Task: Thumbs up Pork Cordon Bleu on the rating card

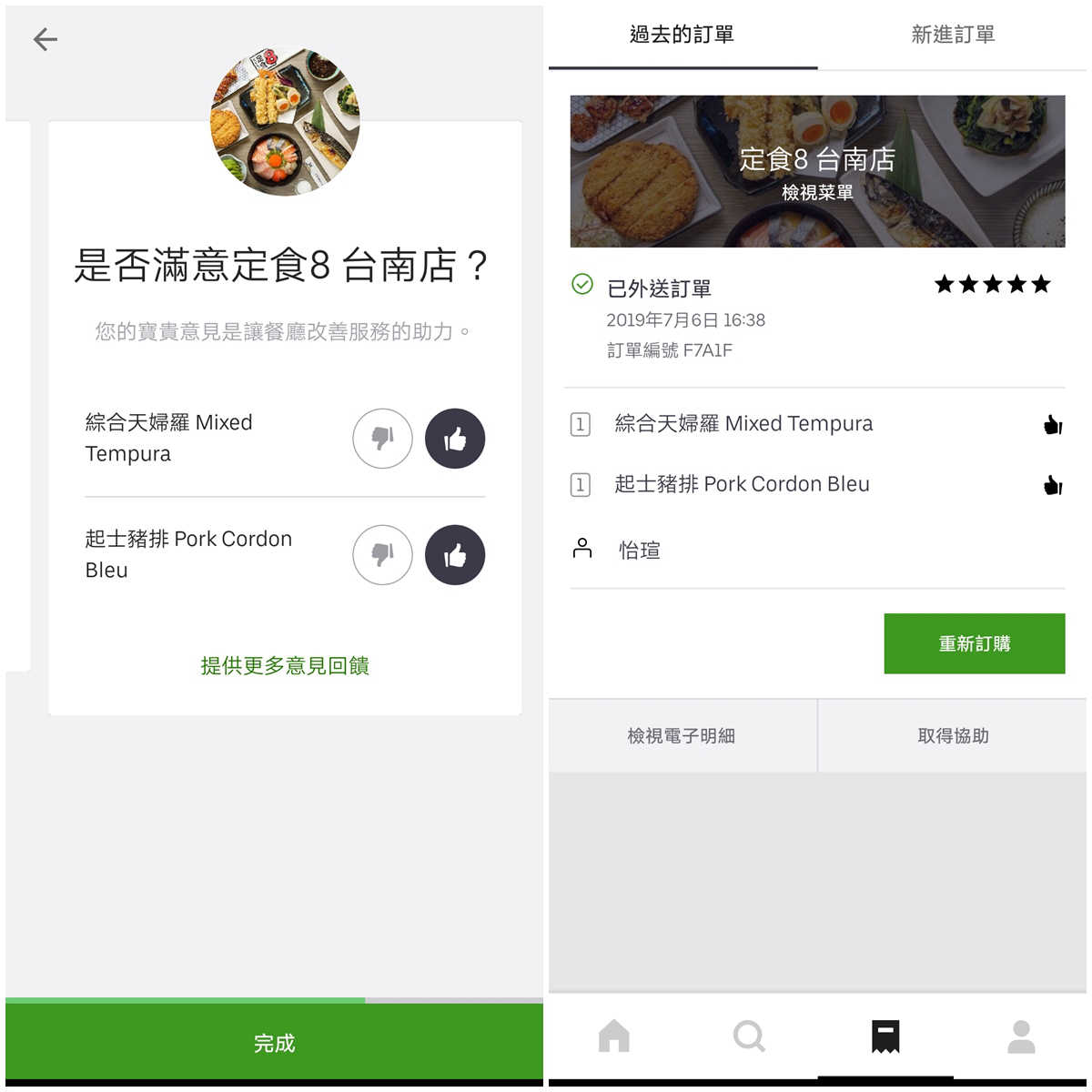Action: pyautogui.click(x=455, y=555)
